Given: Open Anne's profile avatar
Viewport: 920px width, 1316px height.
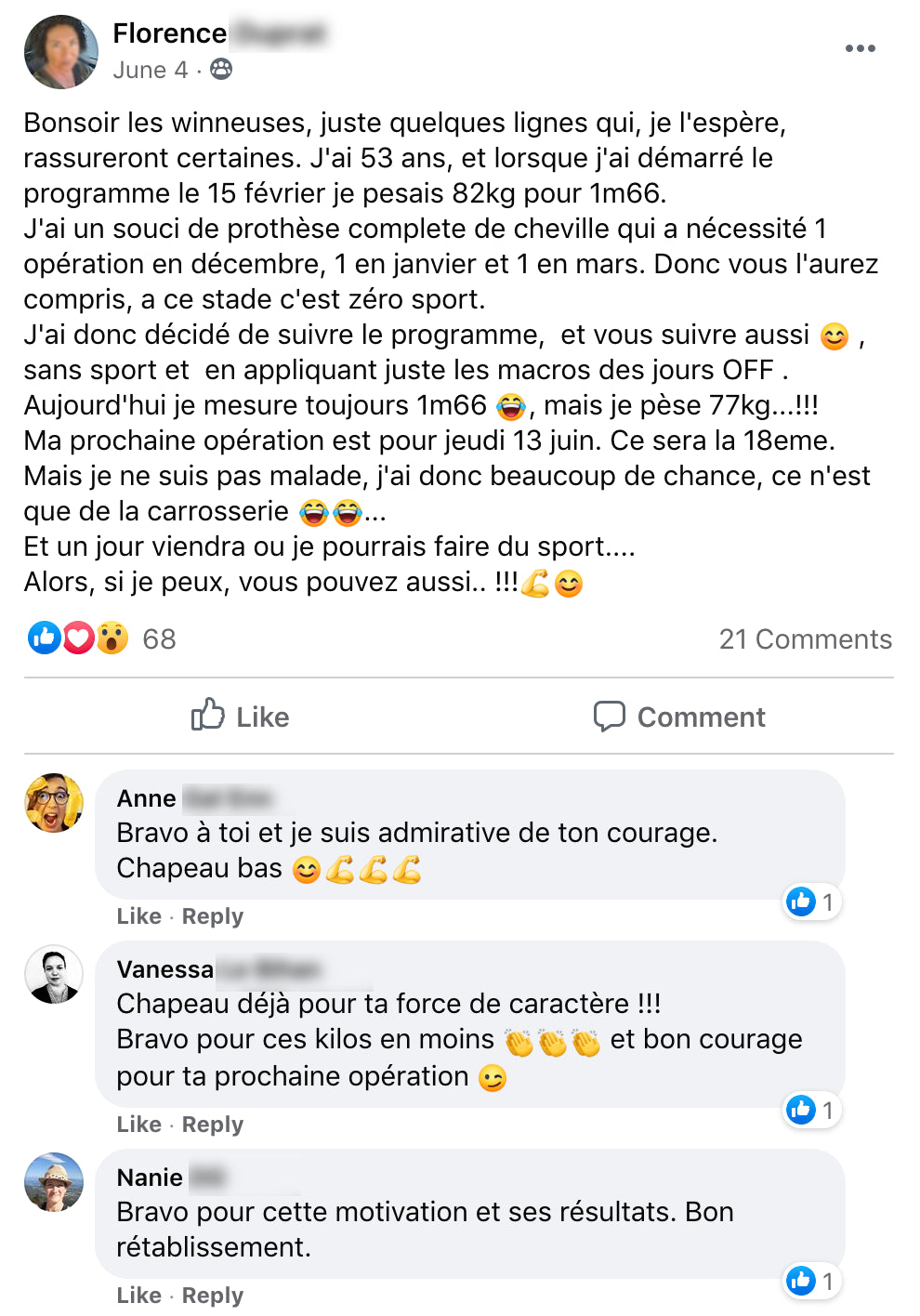Looking at the screenshot, I should [x=54, y=802].
